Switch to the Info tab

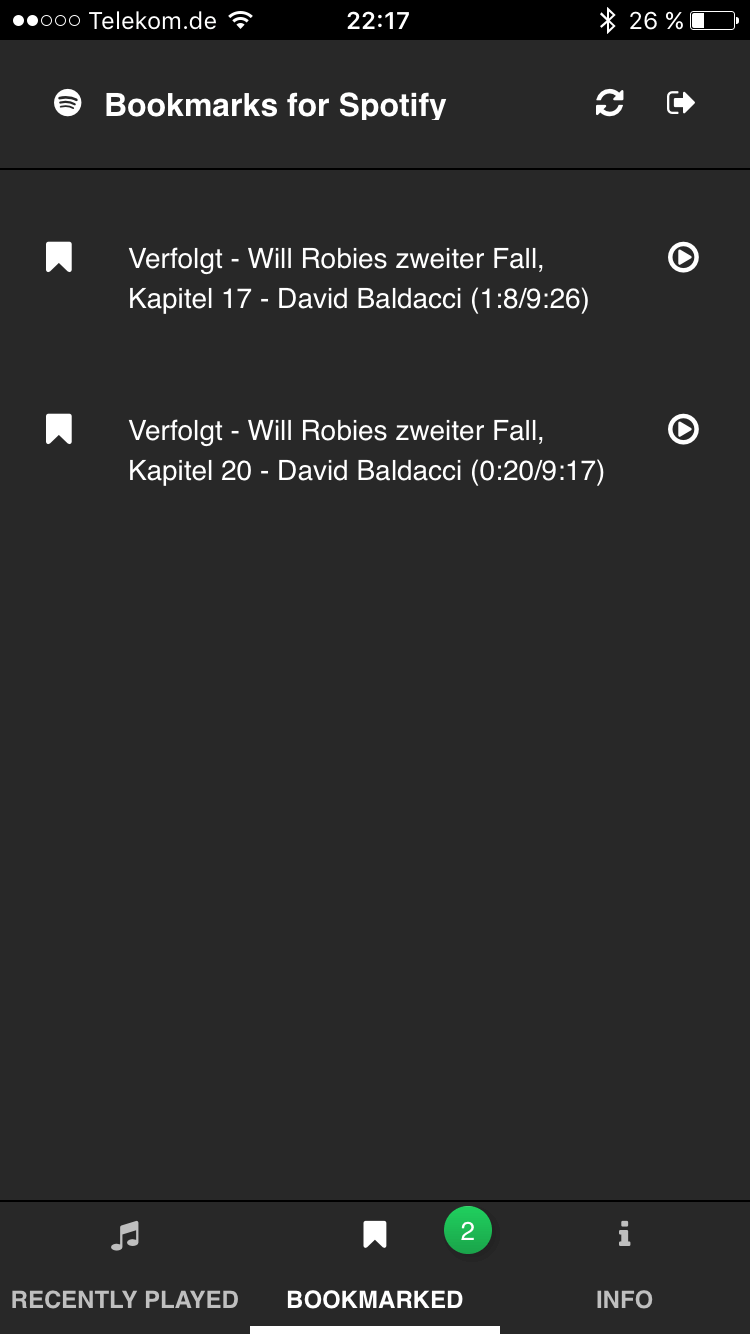click(x=625, y=1267)
